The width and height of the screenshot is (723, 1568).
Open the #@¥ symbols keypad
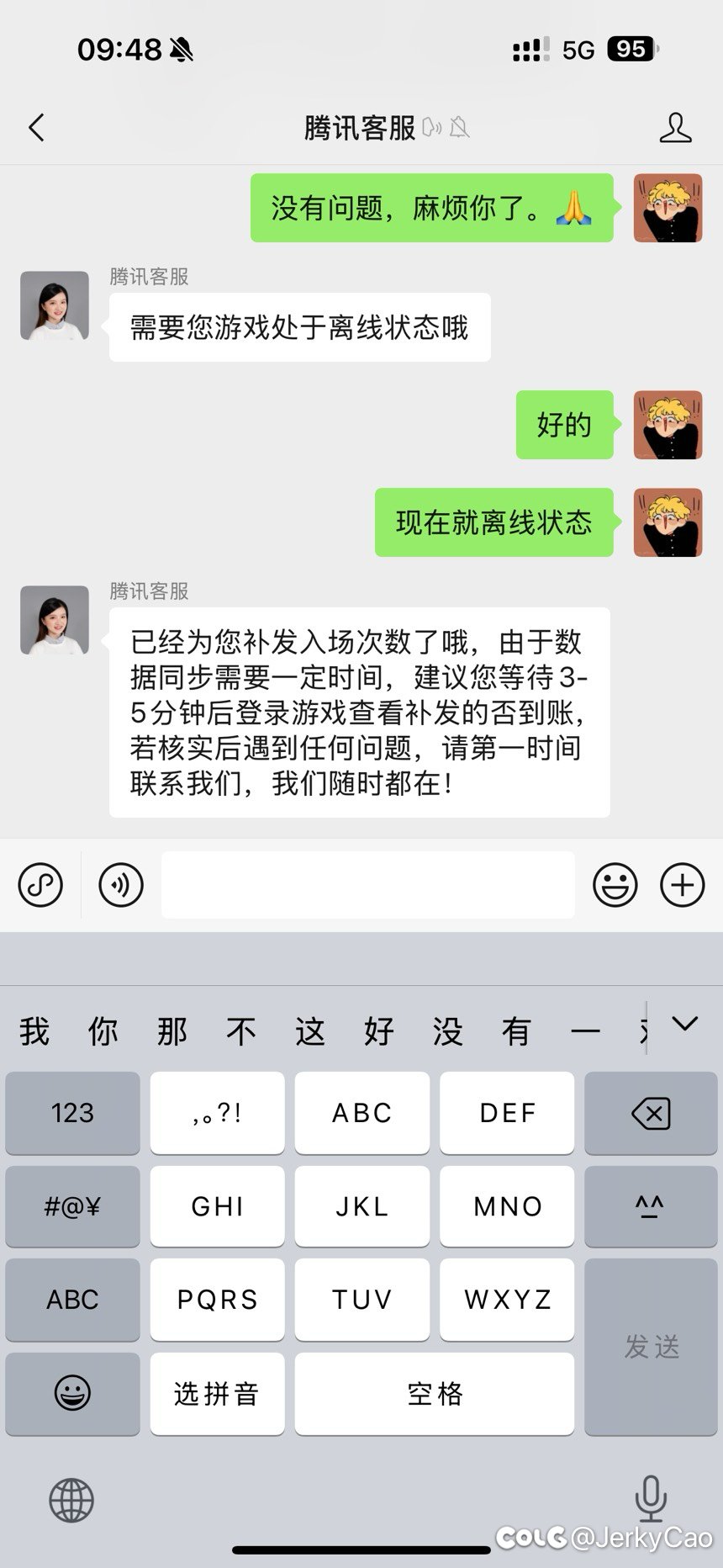click(72, 1206)
